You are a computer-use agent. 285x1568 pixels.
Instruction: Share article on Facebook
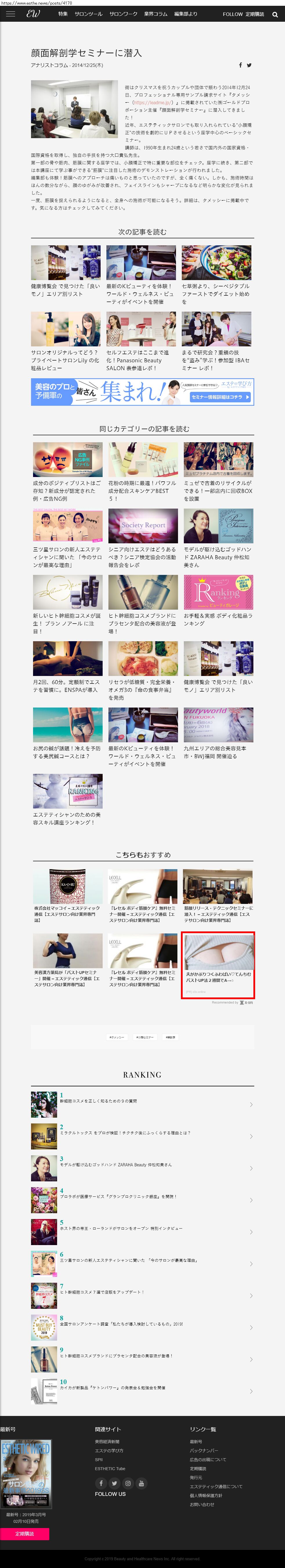pyautogui.click(x=241, y=65)
